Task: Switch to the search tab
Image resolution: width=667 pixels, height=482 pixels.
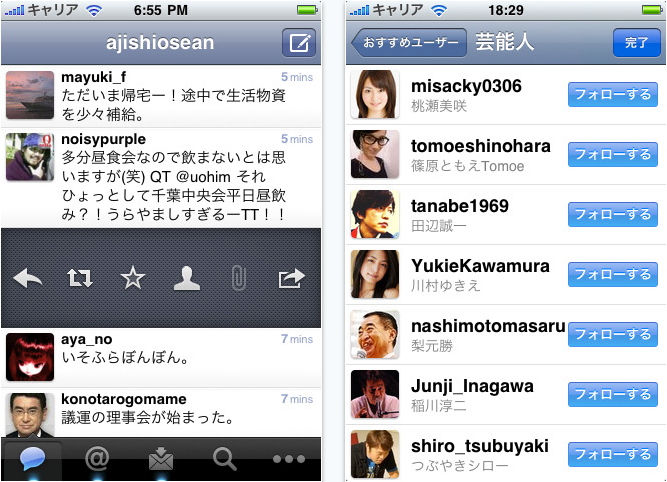Action: (224, 460)
